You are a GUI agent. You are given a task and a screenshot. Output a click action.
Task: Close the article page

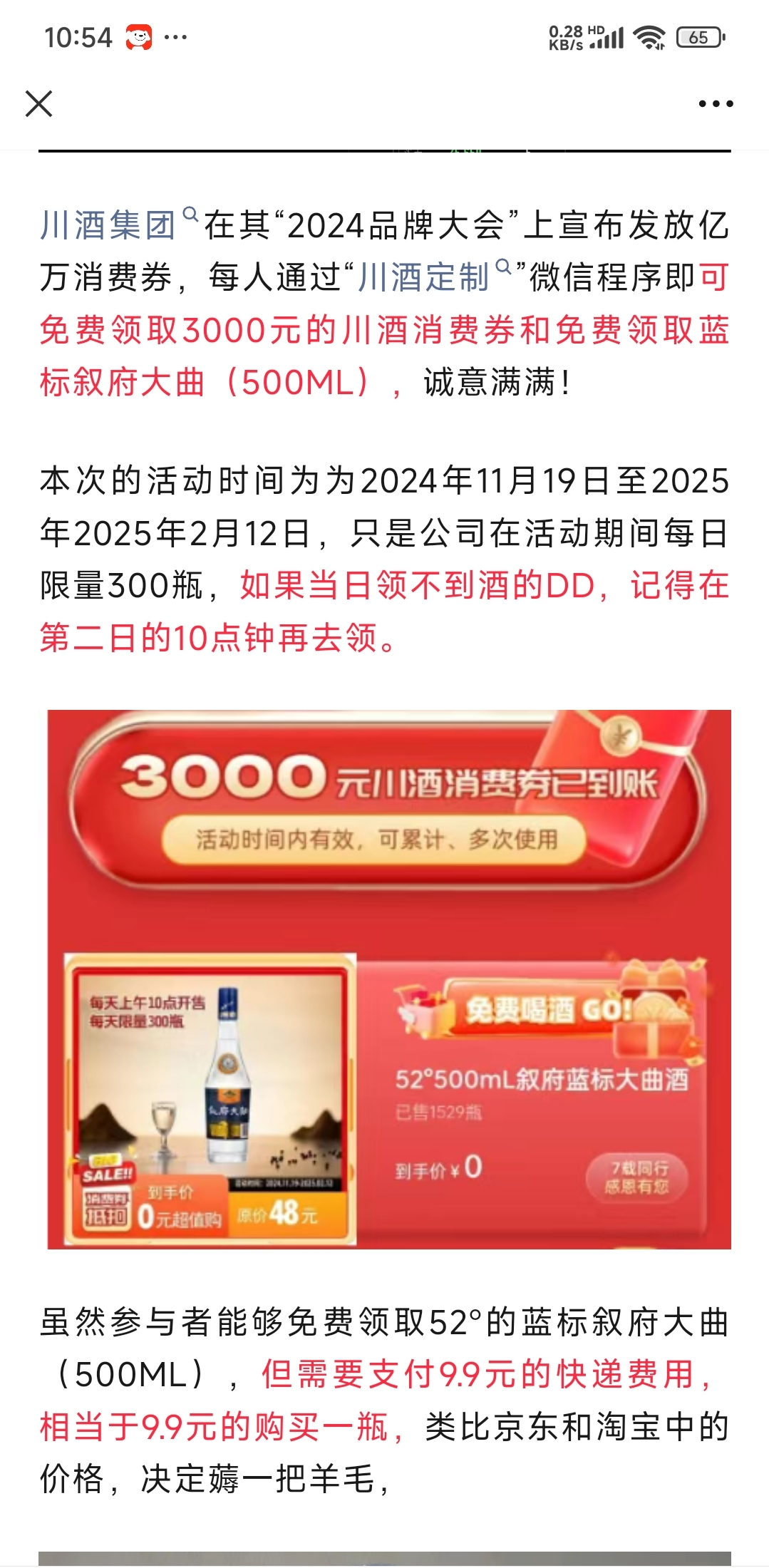click(x=39, y=104)
